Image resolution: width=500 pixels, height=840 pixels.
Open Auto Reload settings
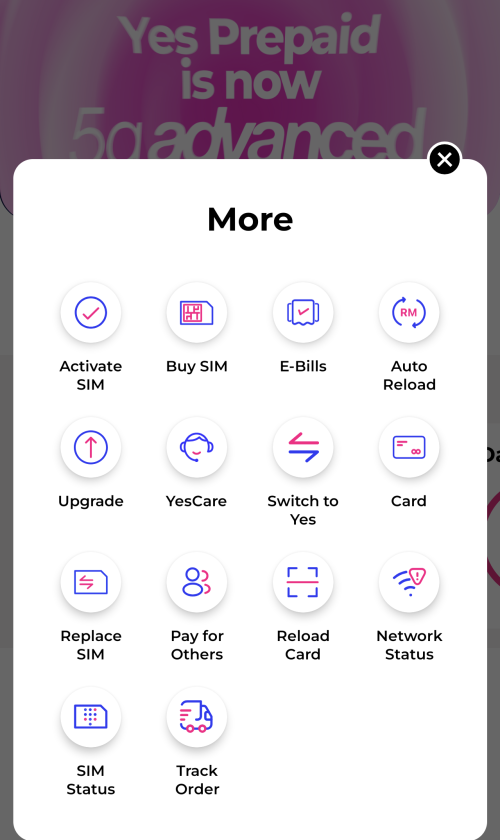click(x=409, y=312)
